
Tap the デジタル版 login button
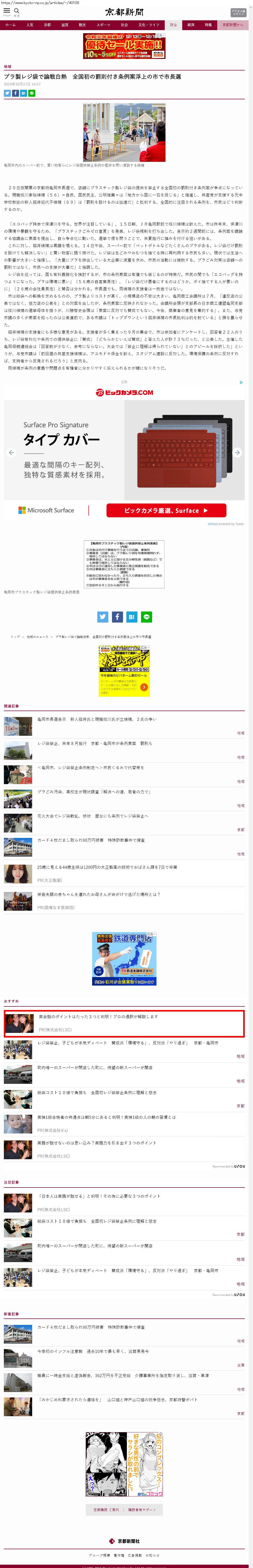pos(238,12)
